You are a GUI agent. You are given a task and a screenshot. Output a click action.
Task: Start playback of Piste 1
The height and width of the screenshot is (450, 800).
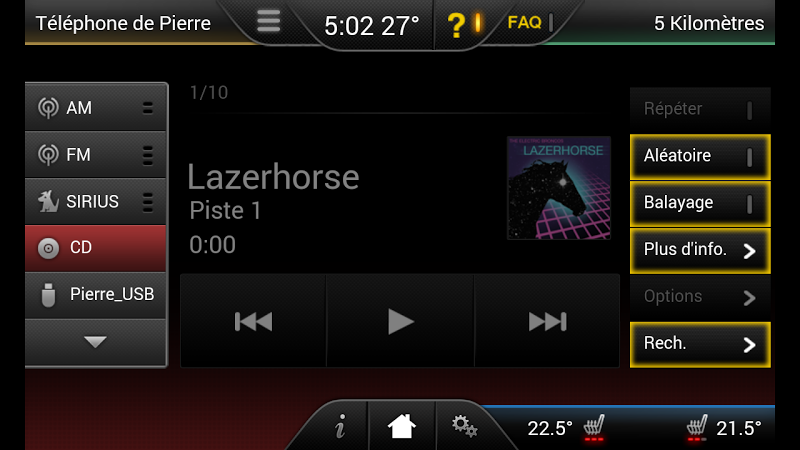(400, 321)
